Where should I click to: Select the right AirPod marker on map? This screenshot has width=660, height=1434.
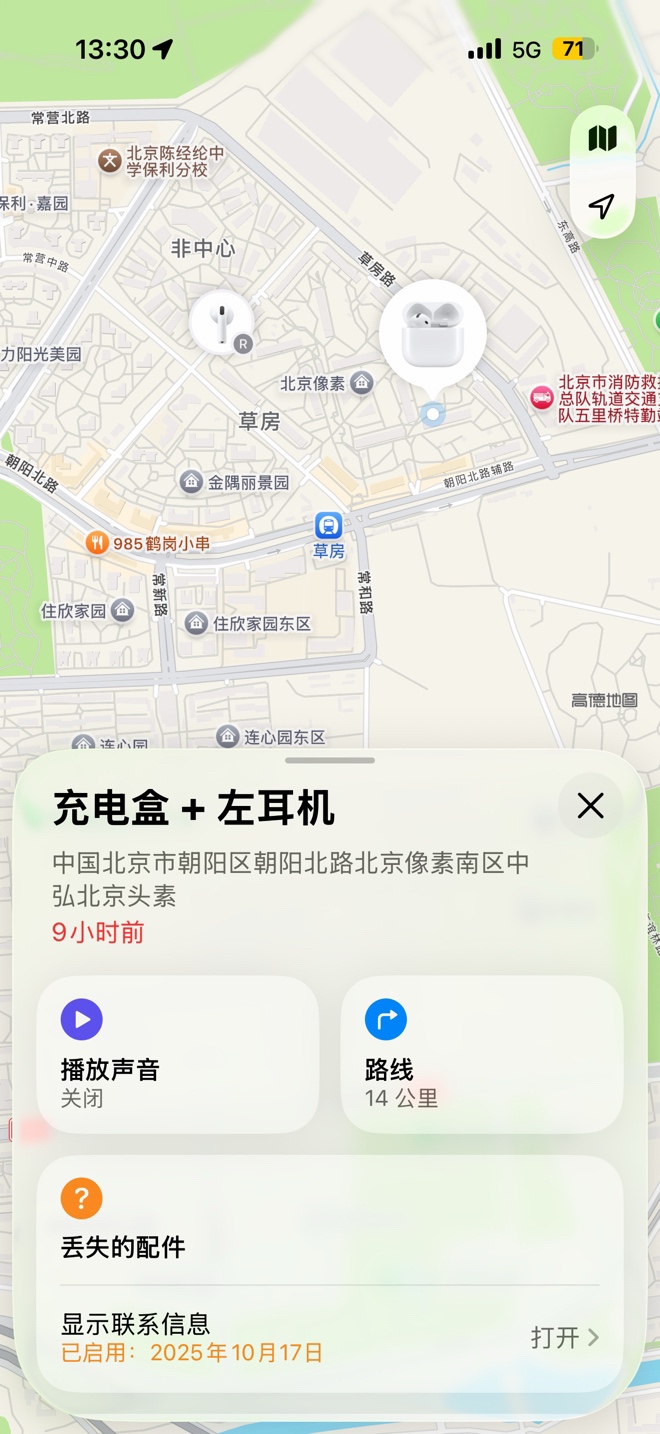[221, 323]
